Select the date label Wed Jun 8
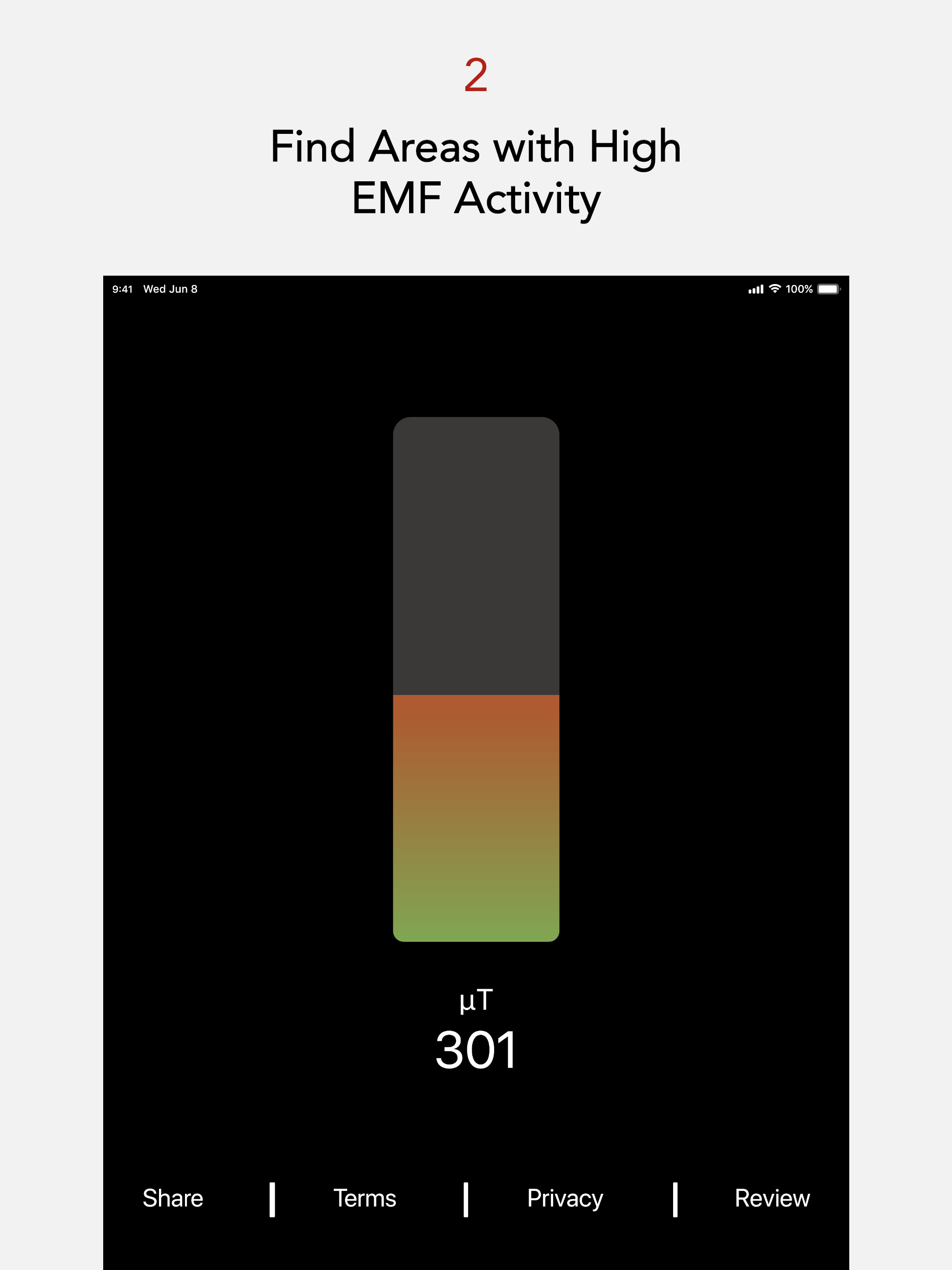Screen dimensions: 952x1270 point(170,289)
